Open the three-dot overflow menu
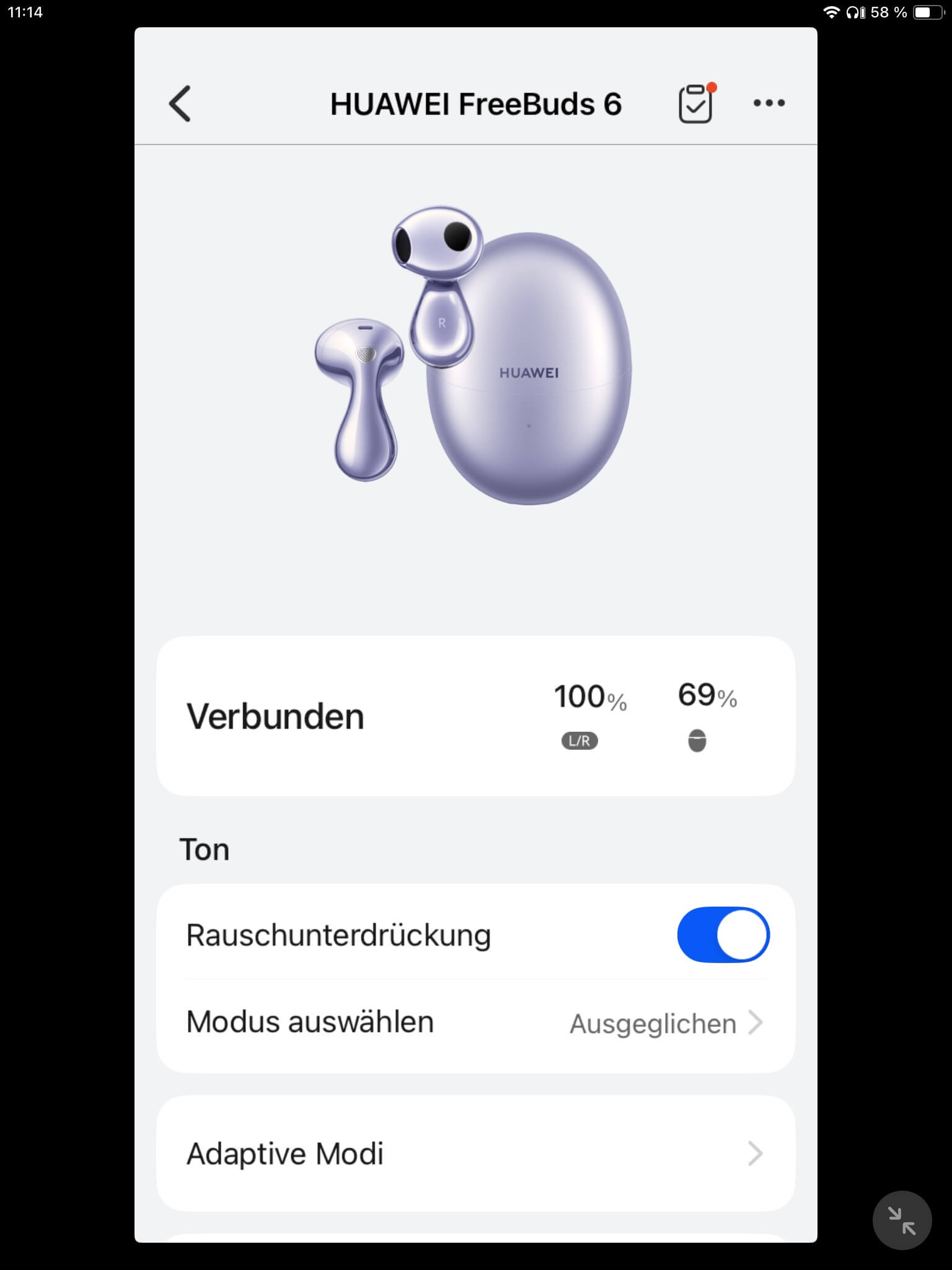This screenshot has width=952, height=1270. (x=769, y=104)
